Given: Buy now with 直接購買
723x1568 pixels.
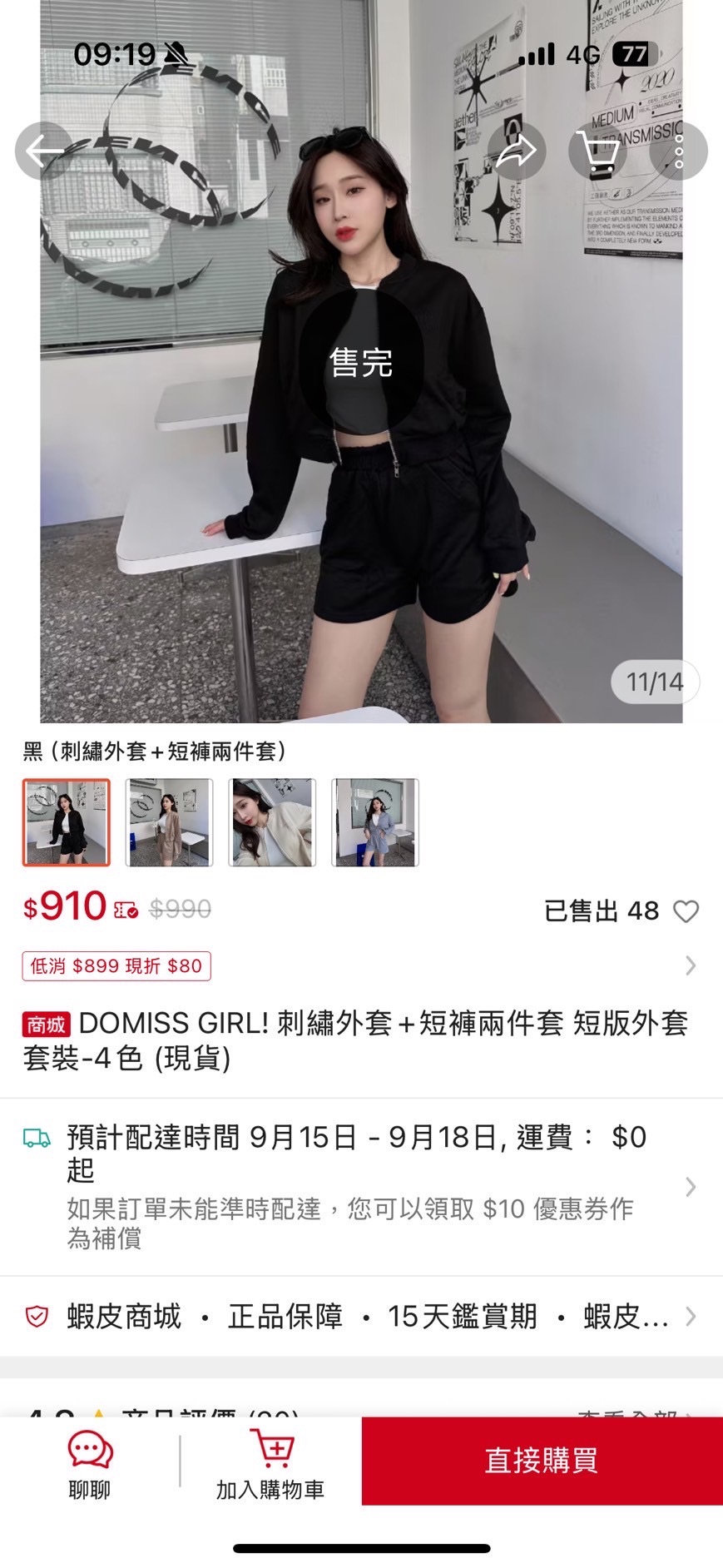Looking at the screenshot, I should pyautogui.click(x=542, y=1461).
